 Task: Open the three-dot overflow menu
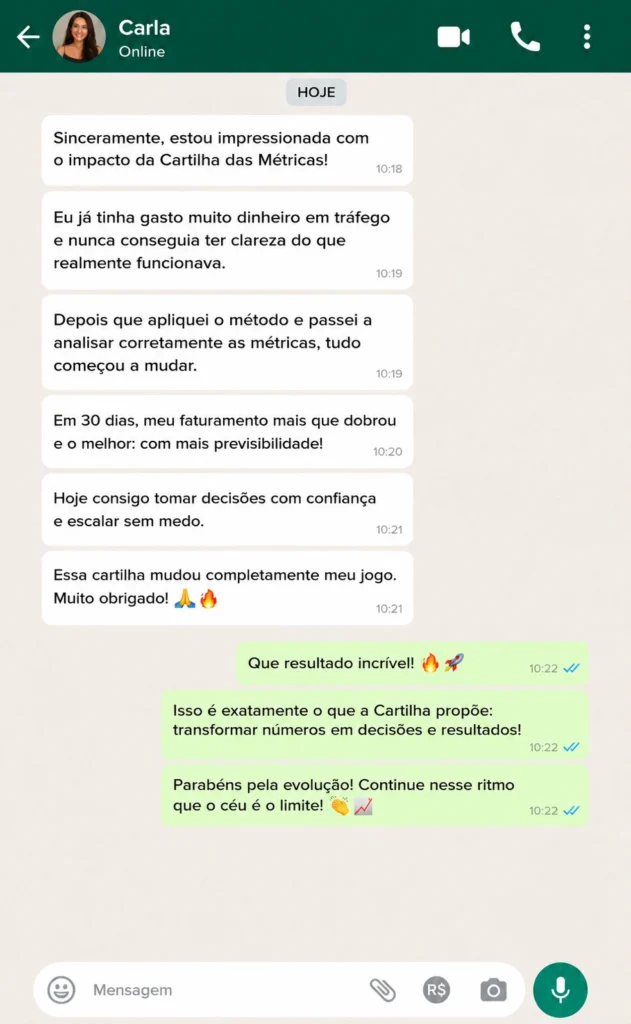point(587,37)
